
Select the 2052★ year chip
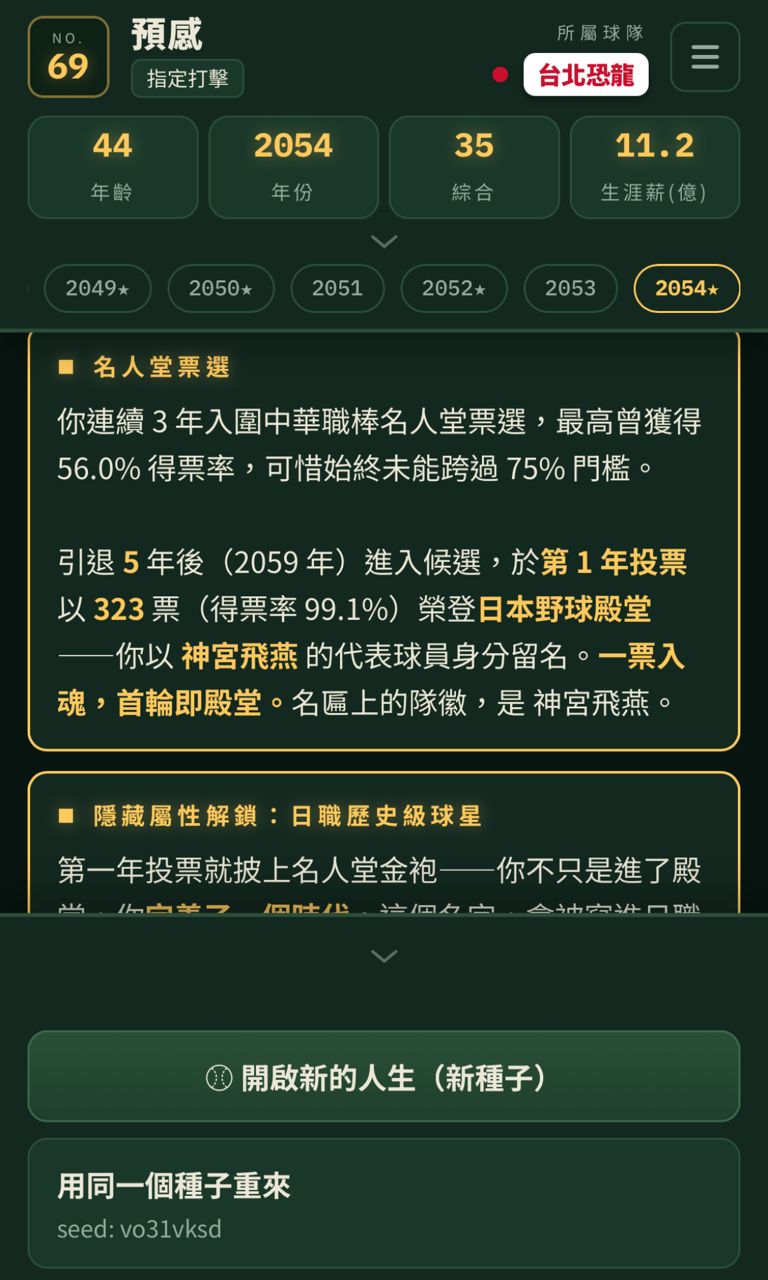point(454,288)
